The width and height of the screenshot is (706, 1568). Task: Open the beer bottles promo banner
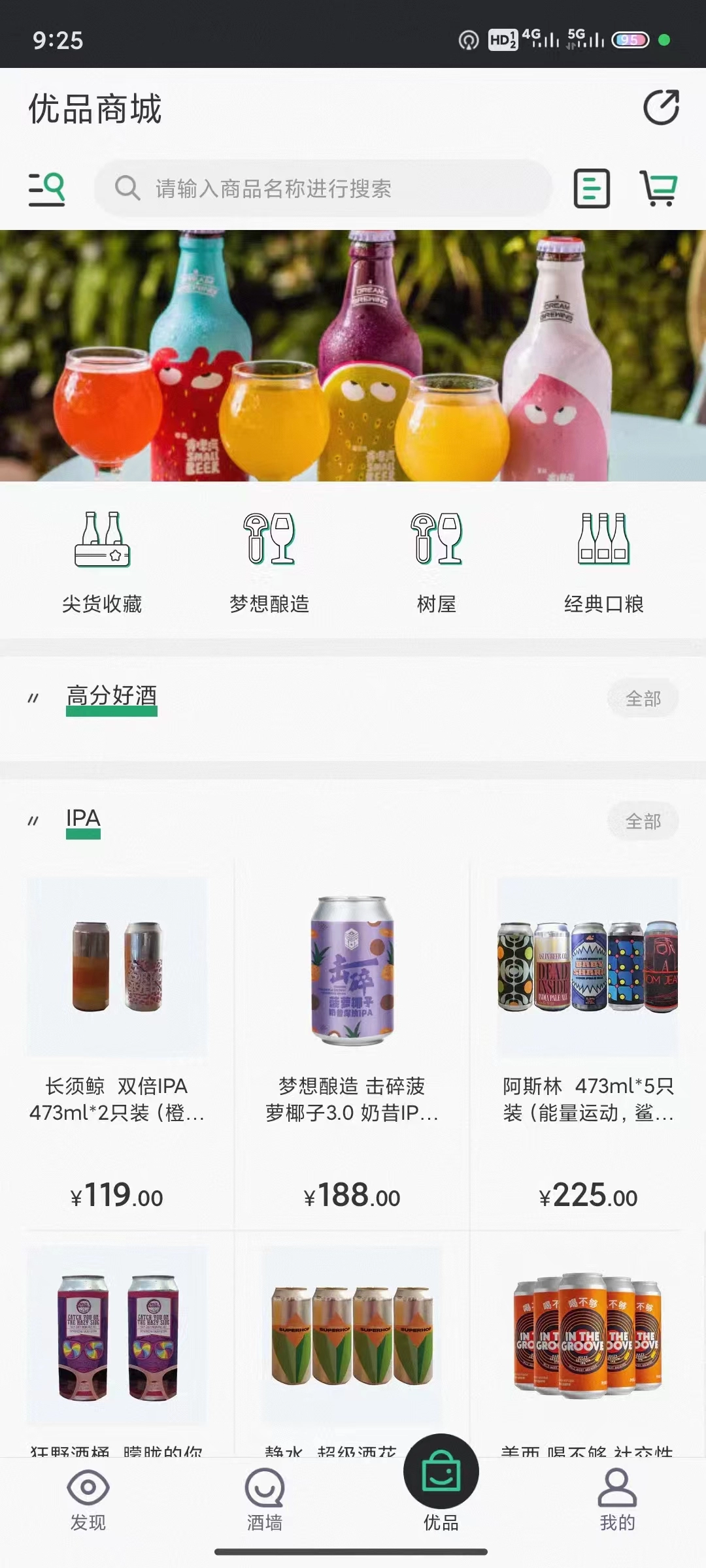(353, 355)
